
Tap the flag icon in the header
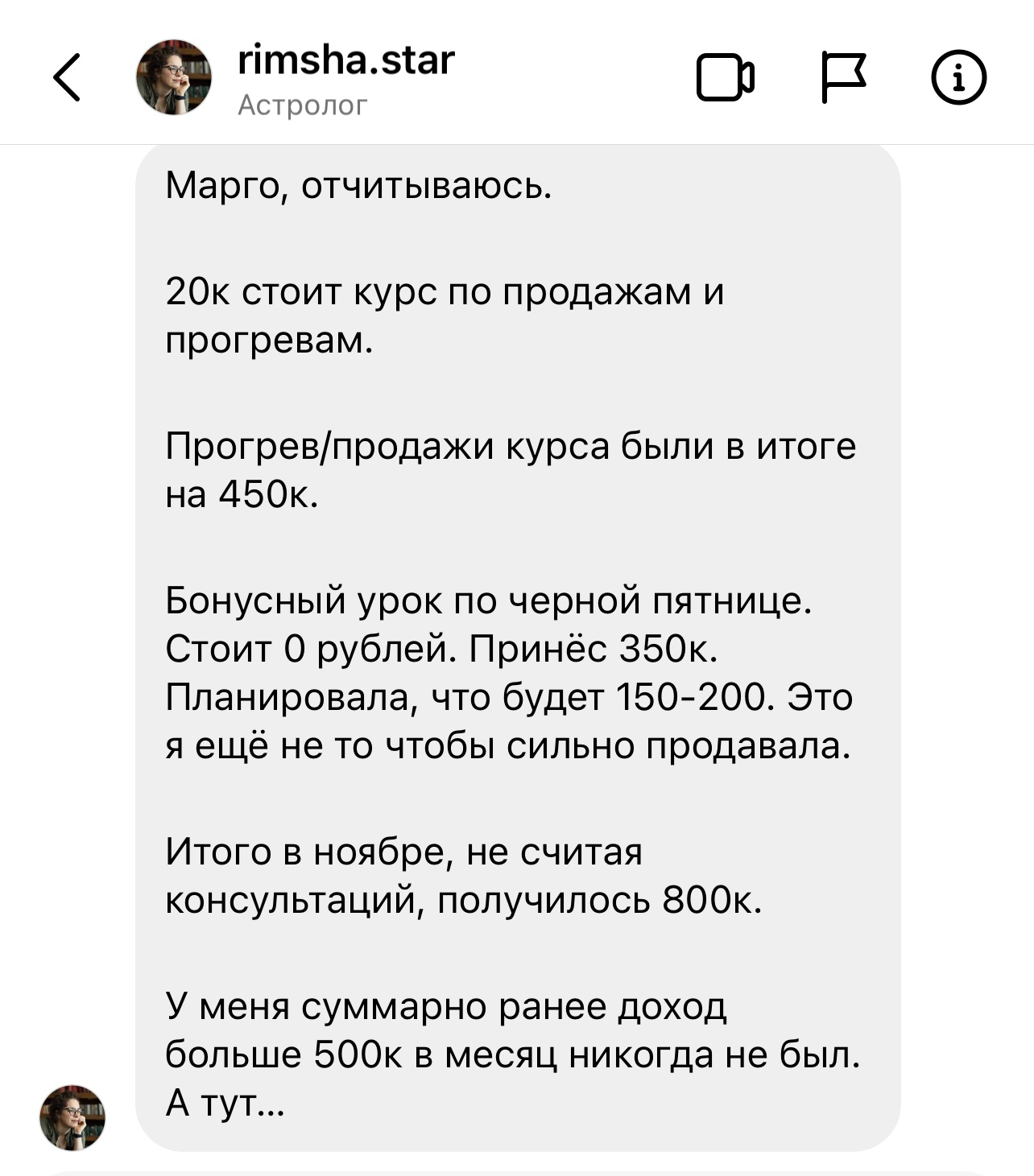(x=843, y=78)
